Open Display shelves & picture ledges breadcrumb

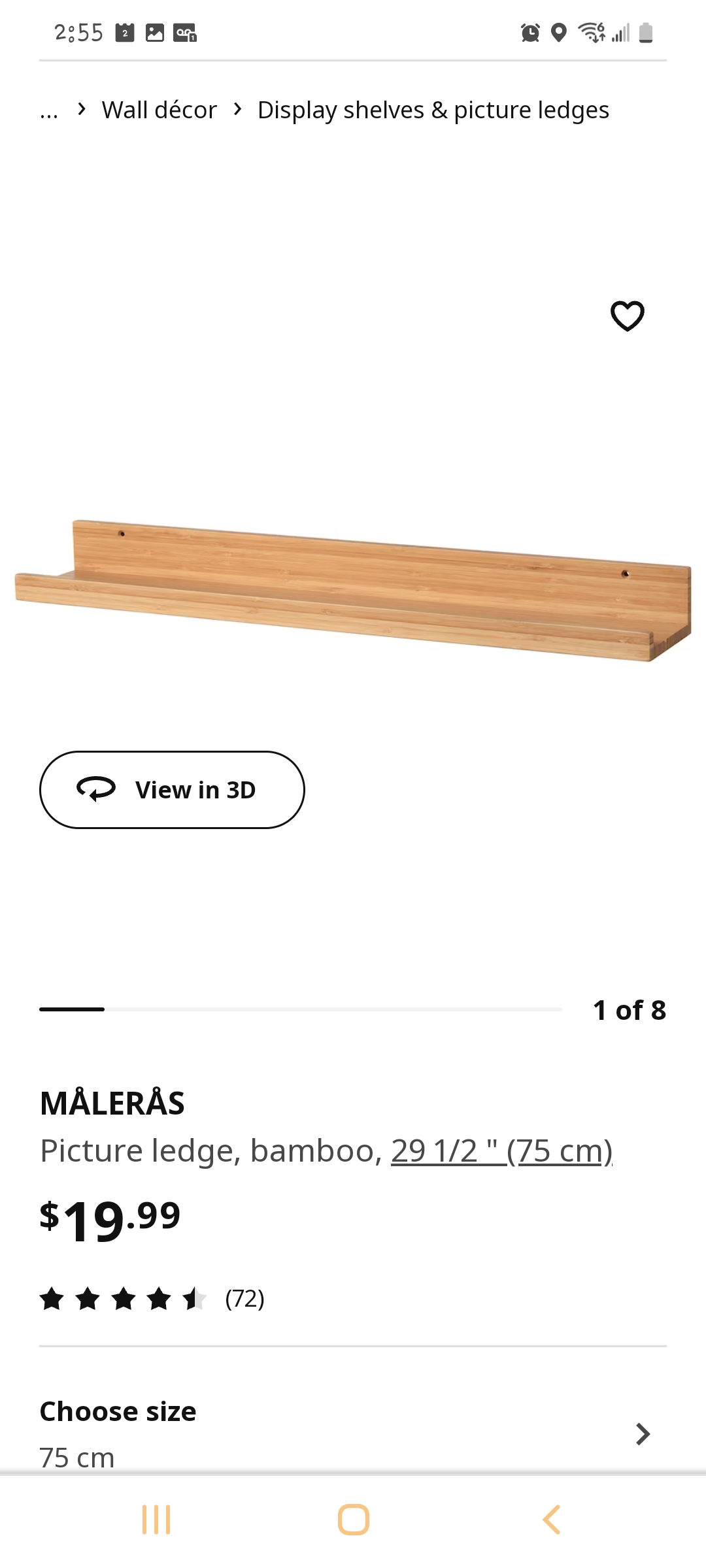tap(433, 110)
